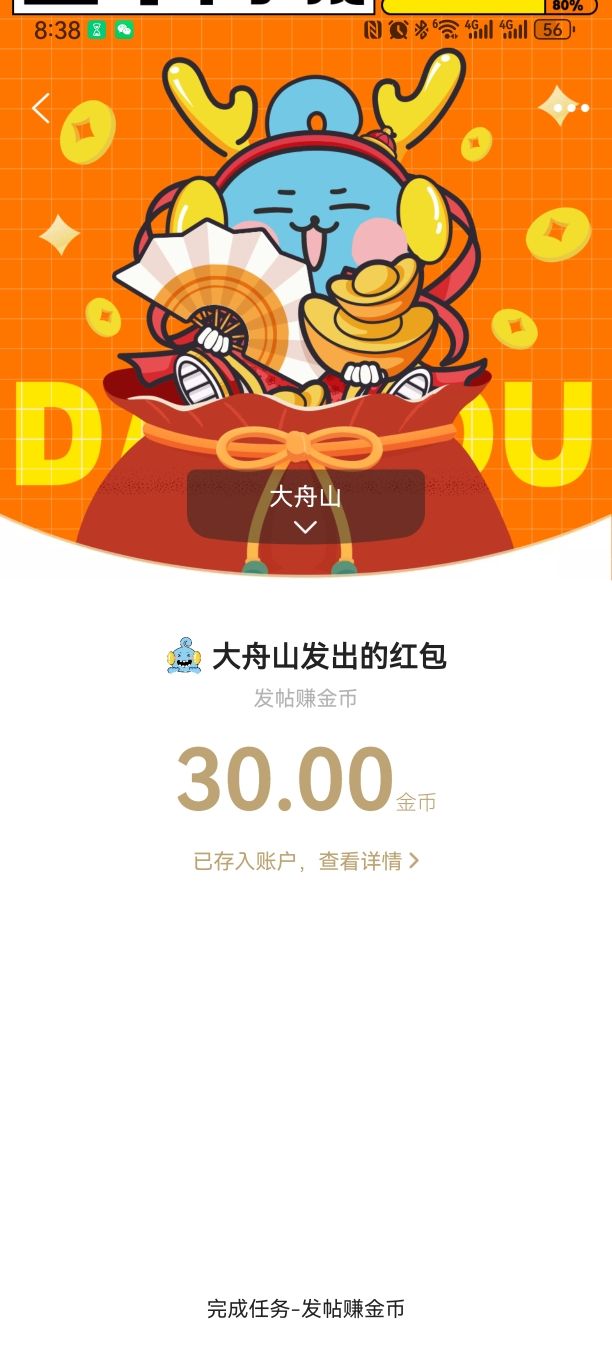Open the three-dot overflow menu
This screenshot has width=612, height=1350.
point(571,108)
